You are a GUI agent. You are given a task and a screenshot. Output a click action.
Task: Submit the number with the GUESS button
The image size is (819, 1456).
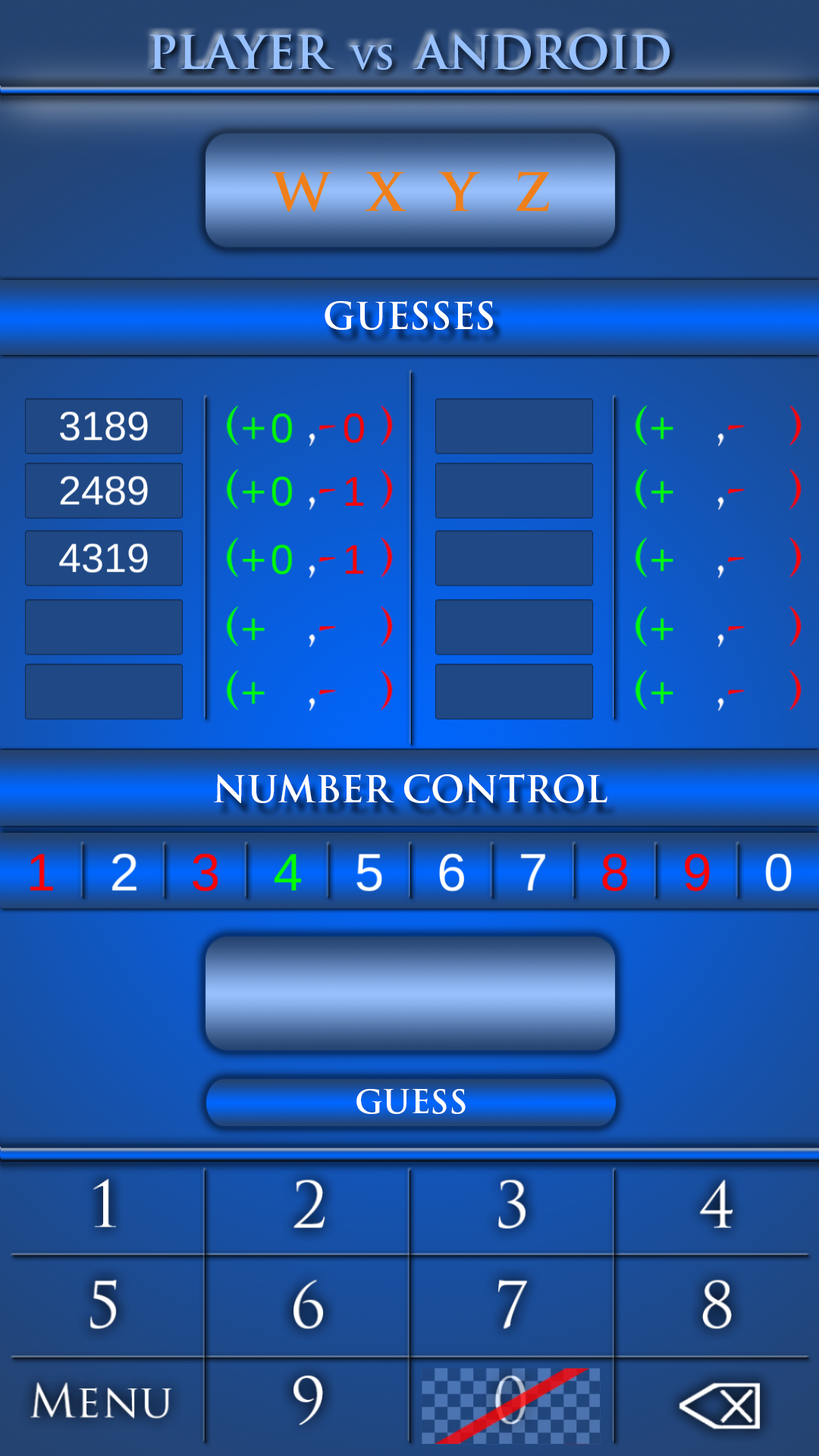410,1102
